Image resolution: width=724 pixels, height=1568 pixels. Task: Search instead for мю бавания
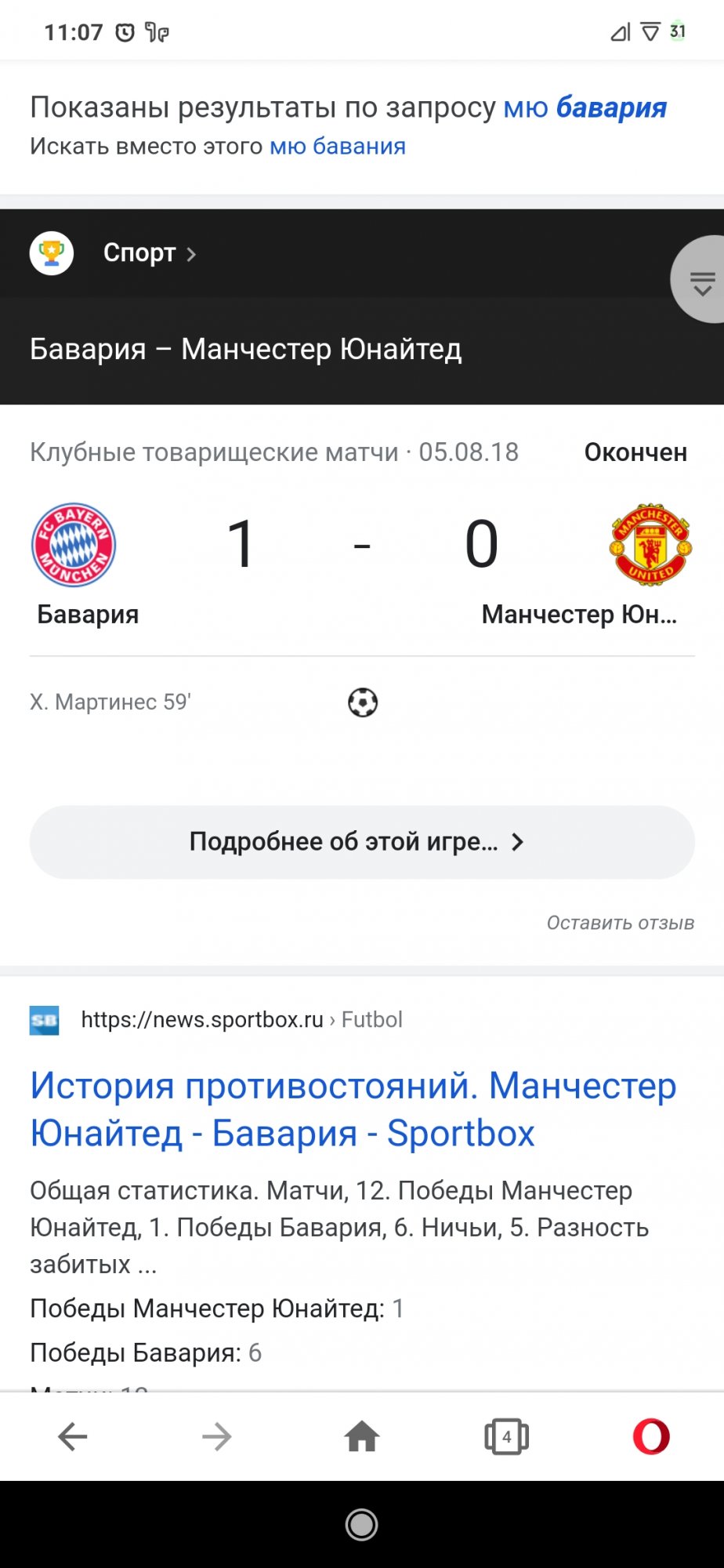(x=338, y=147)
